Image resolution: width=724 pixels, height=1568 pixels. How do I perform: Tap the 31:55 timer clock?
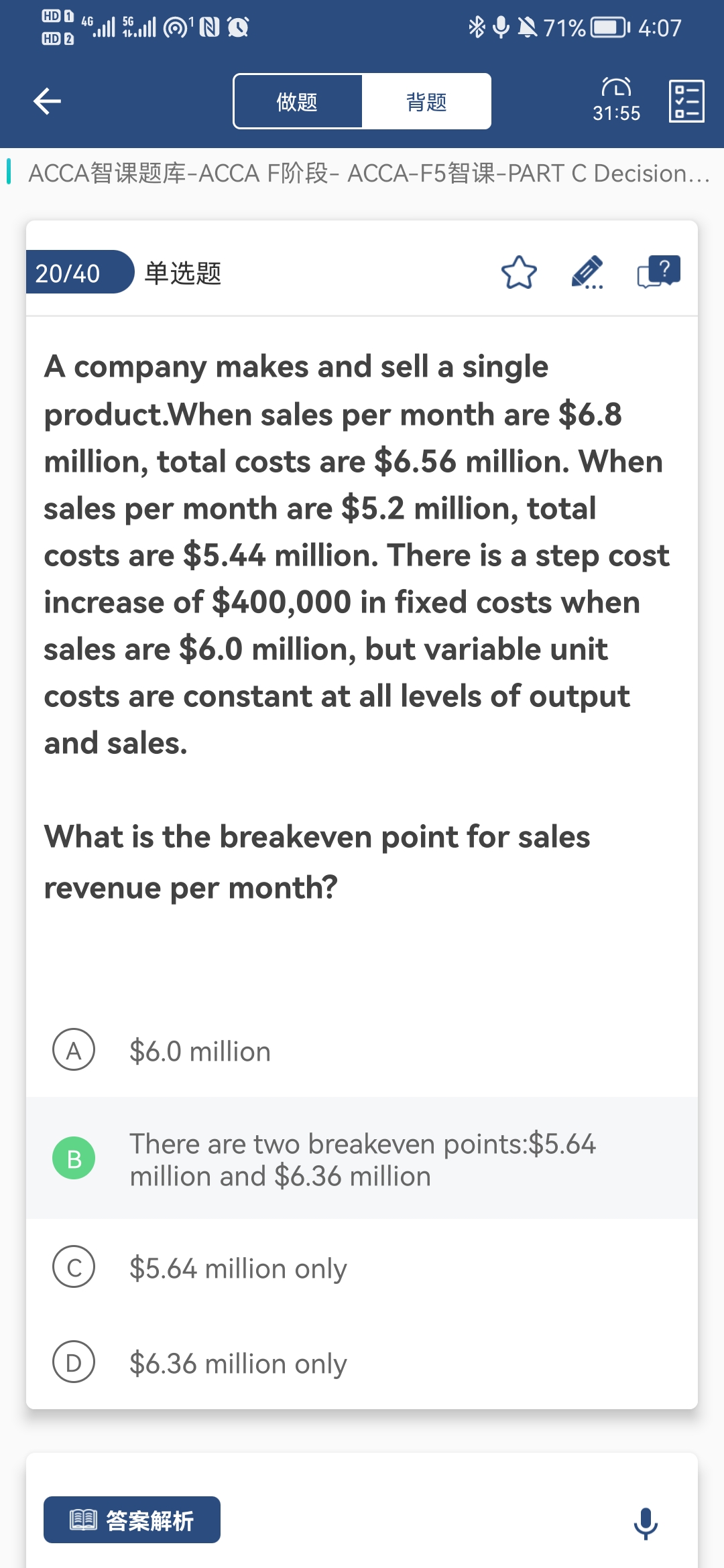[616, 101]
